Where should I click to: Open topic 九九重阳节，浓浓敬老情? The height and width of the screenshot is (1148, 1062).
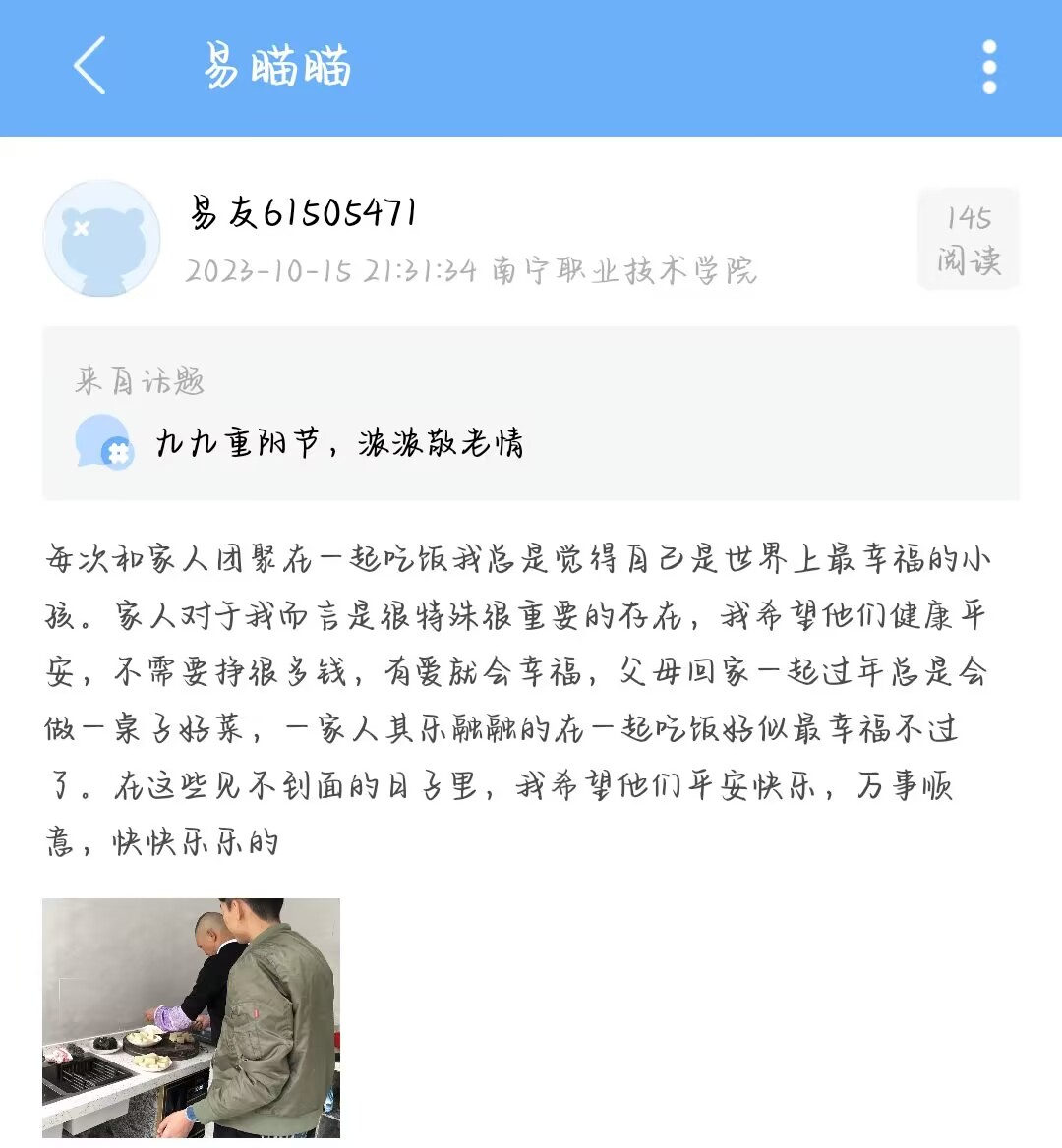pos(339,443)
